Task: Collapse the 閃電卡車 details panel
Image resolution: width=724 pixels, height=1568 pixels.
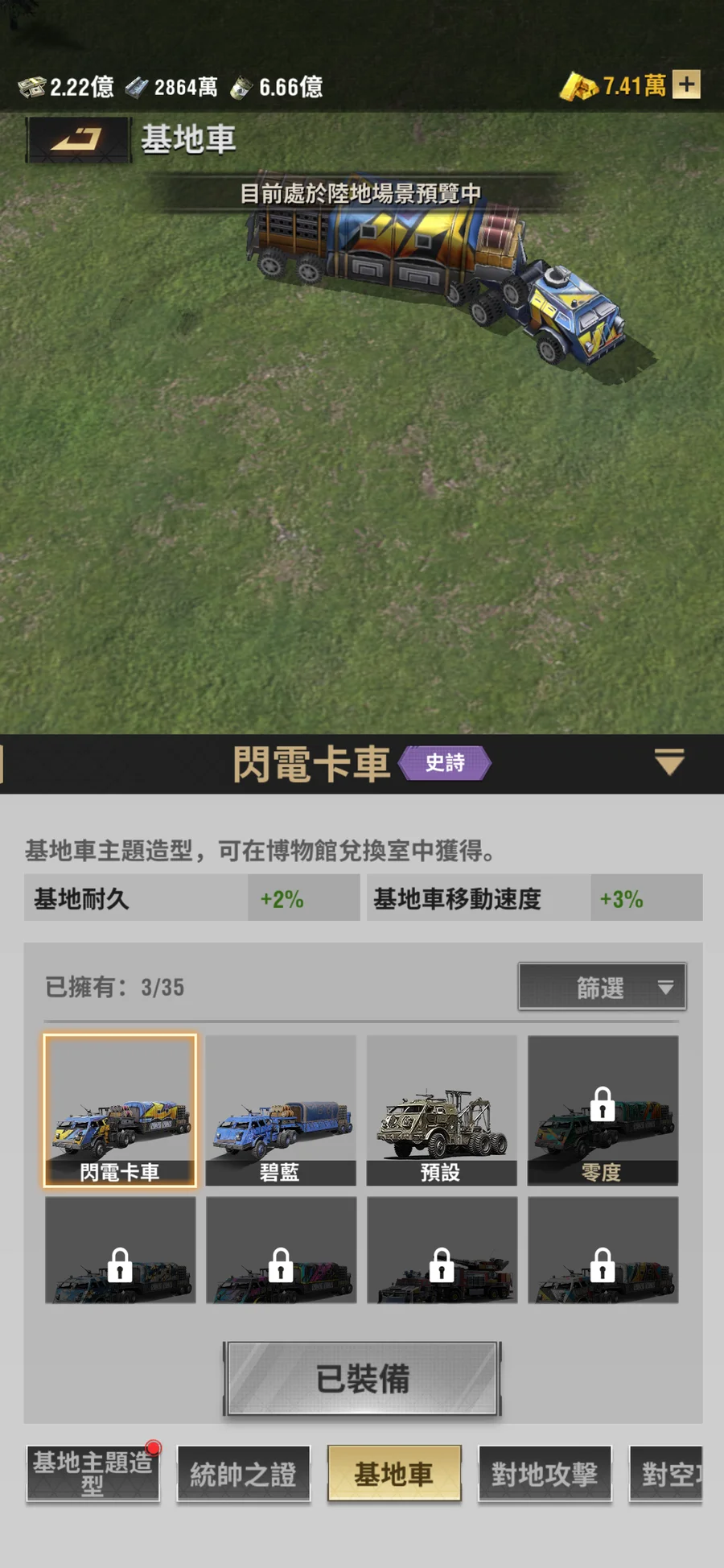Action: coord(668,761)
